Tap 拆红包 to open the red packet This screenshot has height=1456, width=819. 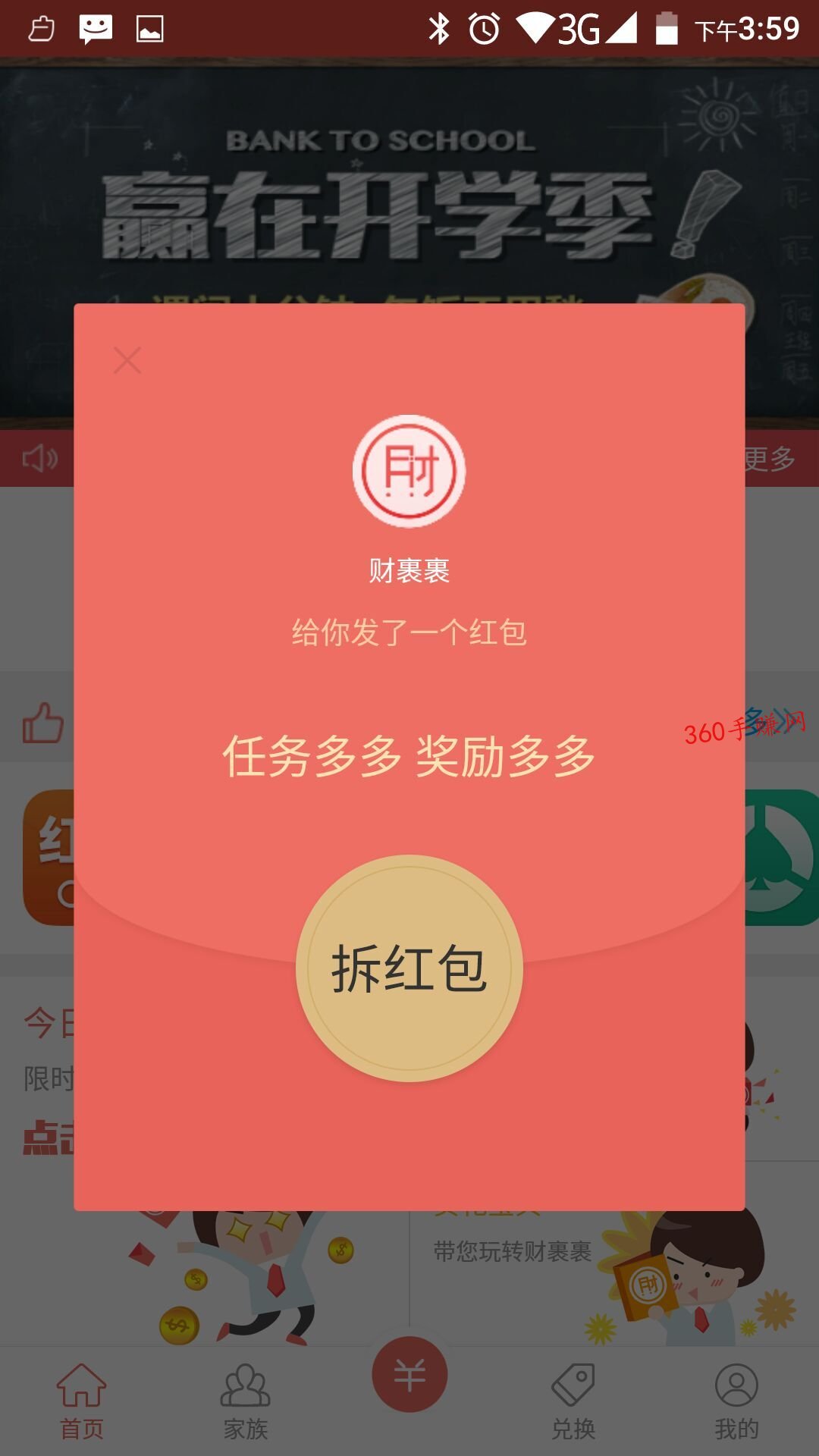coord(409,968)
